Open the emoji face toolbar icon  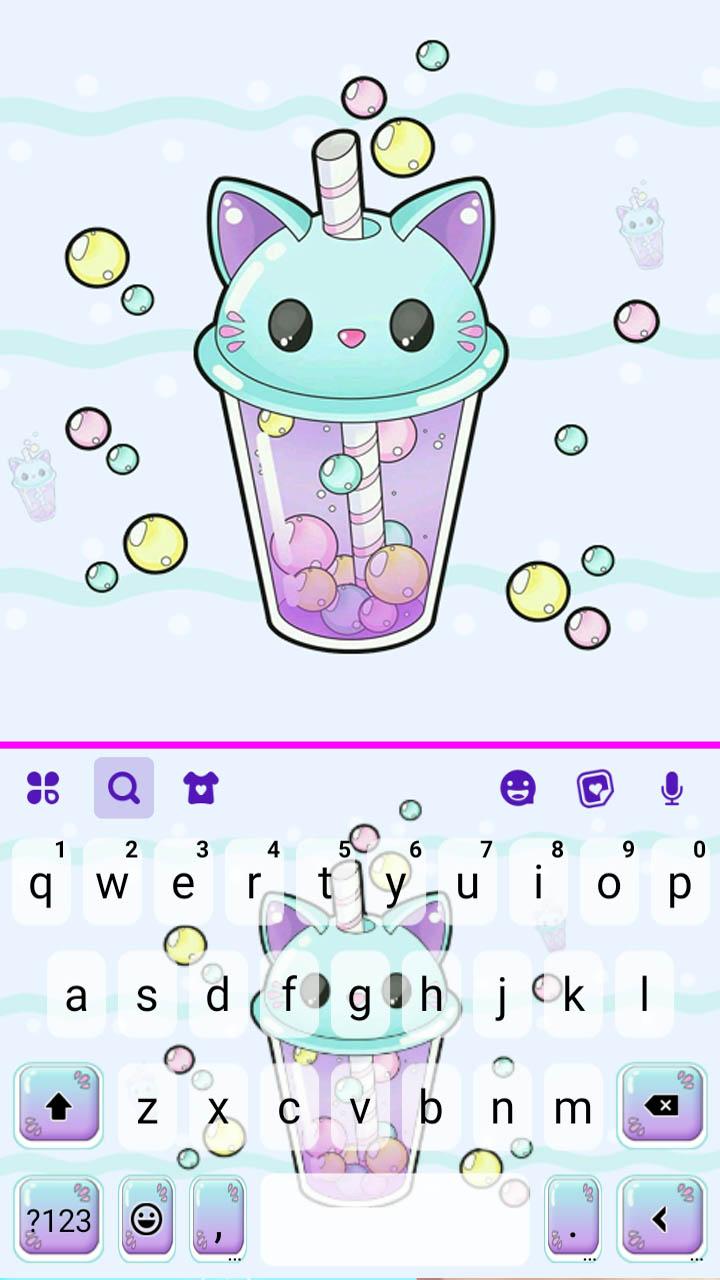518,788
